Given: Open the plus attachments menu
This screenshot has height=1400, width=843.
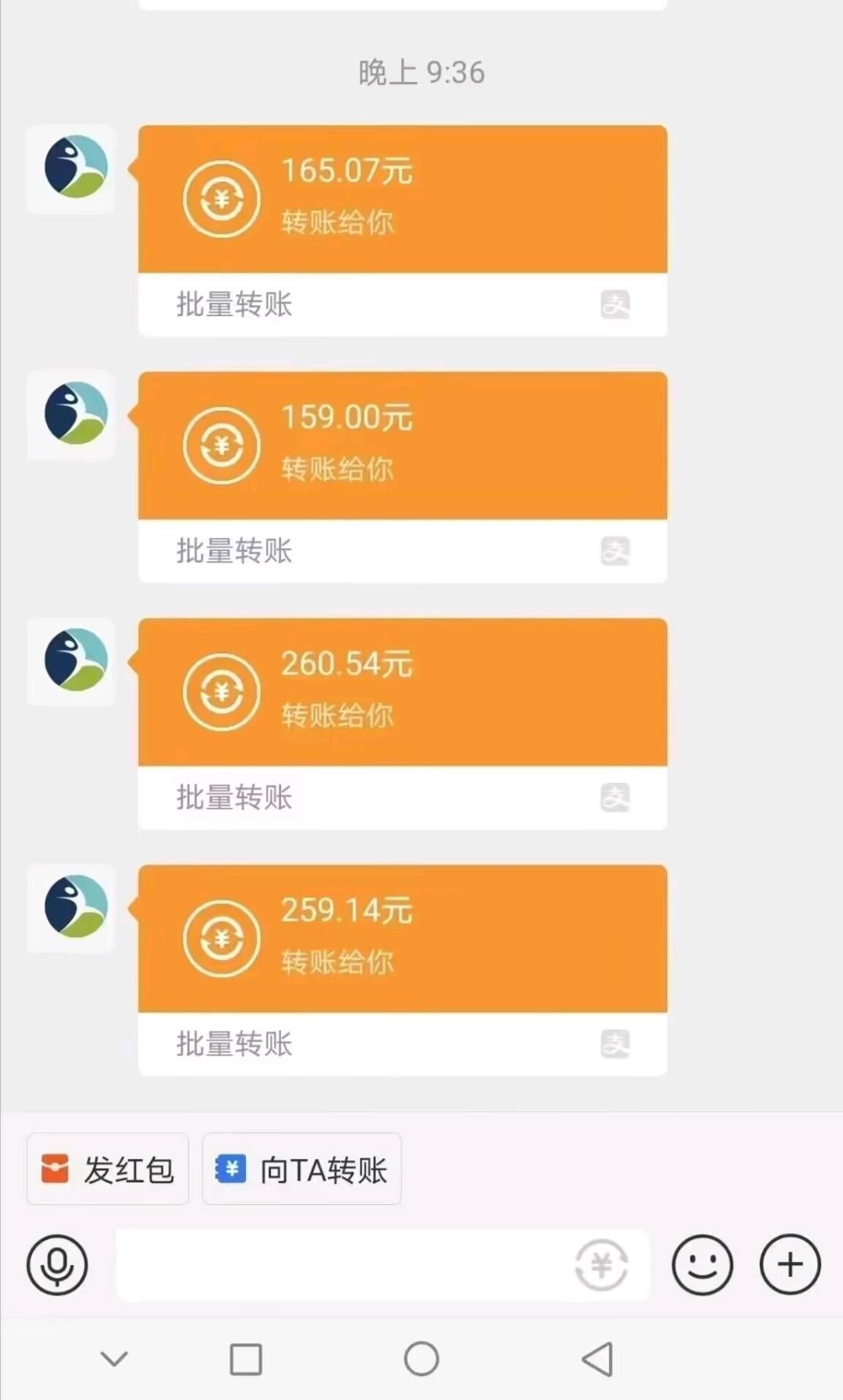Looking at the screenshot, I should [790, 1265].
